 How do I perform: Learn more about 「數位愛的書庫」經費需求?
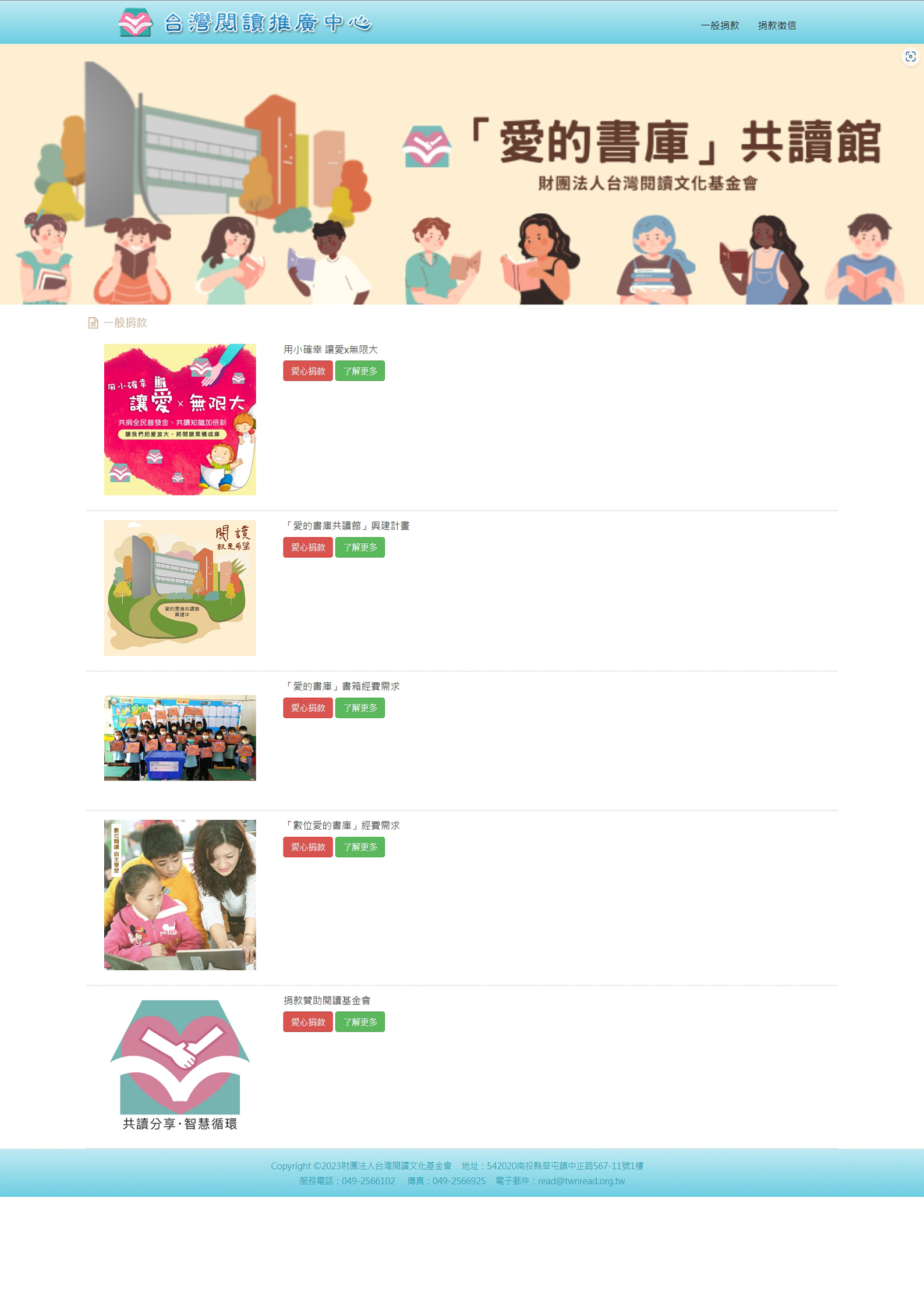360,847
